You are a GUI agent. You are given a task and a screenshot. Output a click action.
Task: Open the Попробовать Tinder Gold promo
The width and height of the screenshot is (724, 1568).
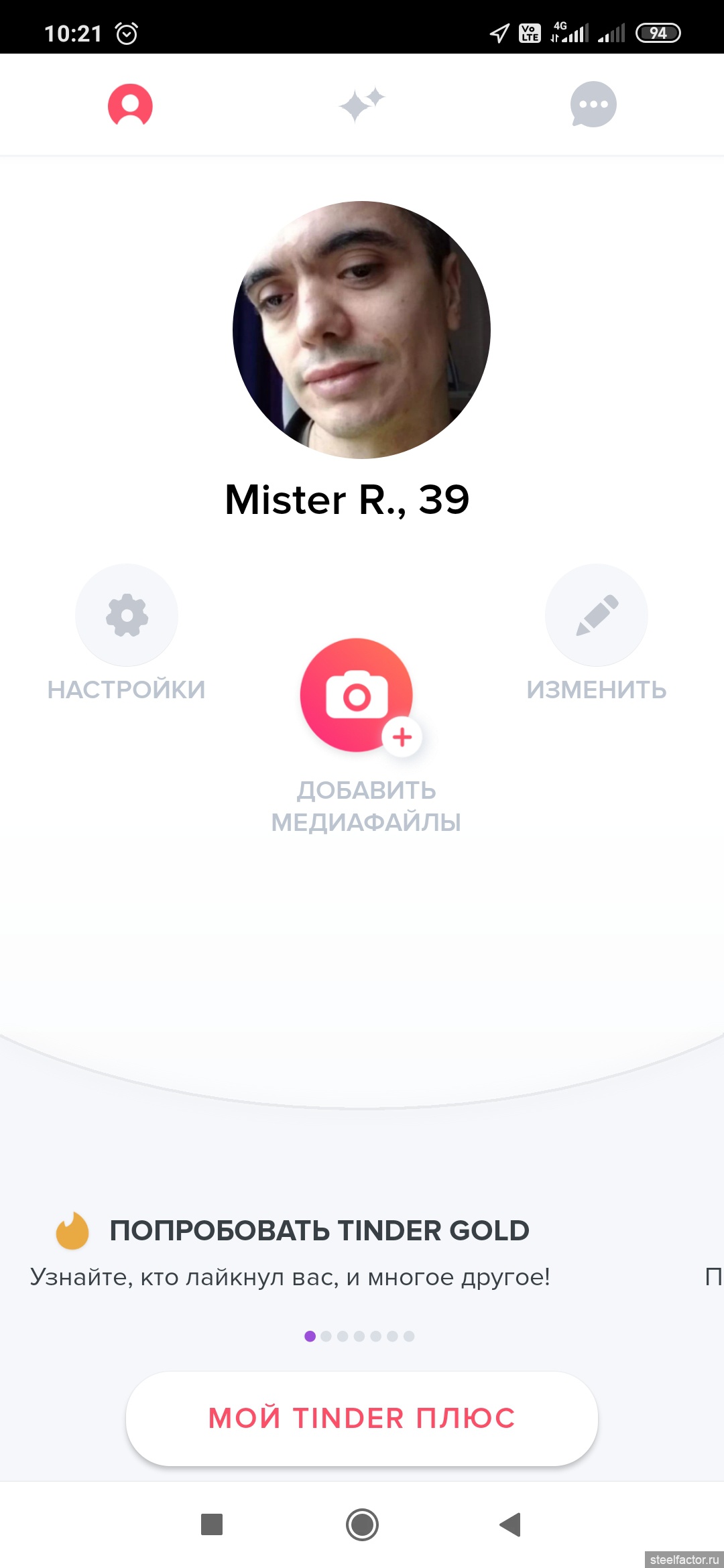[x=319, y=1230]
